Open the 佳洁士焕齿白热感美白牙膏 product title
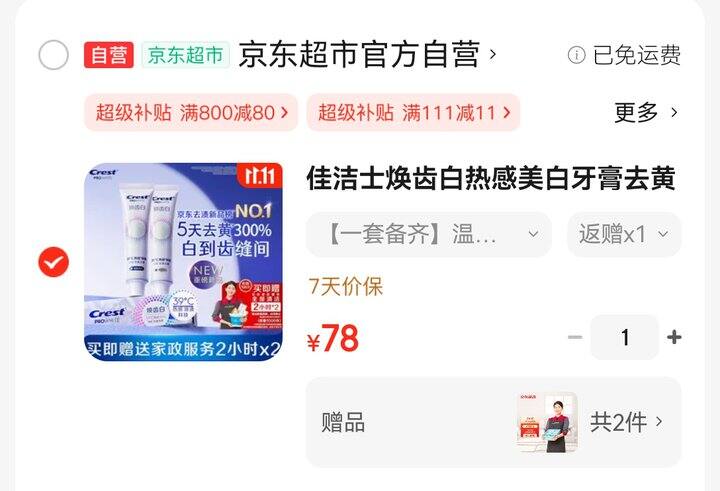Screen dimensions: 720x491 coord(491,179)
